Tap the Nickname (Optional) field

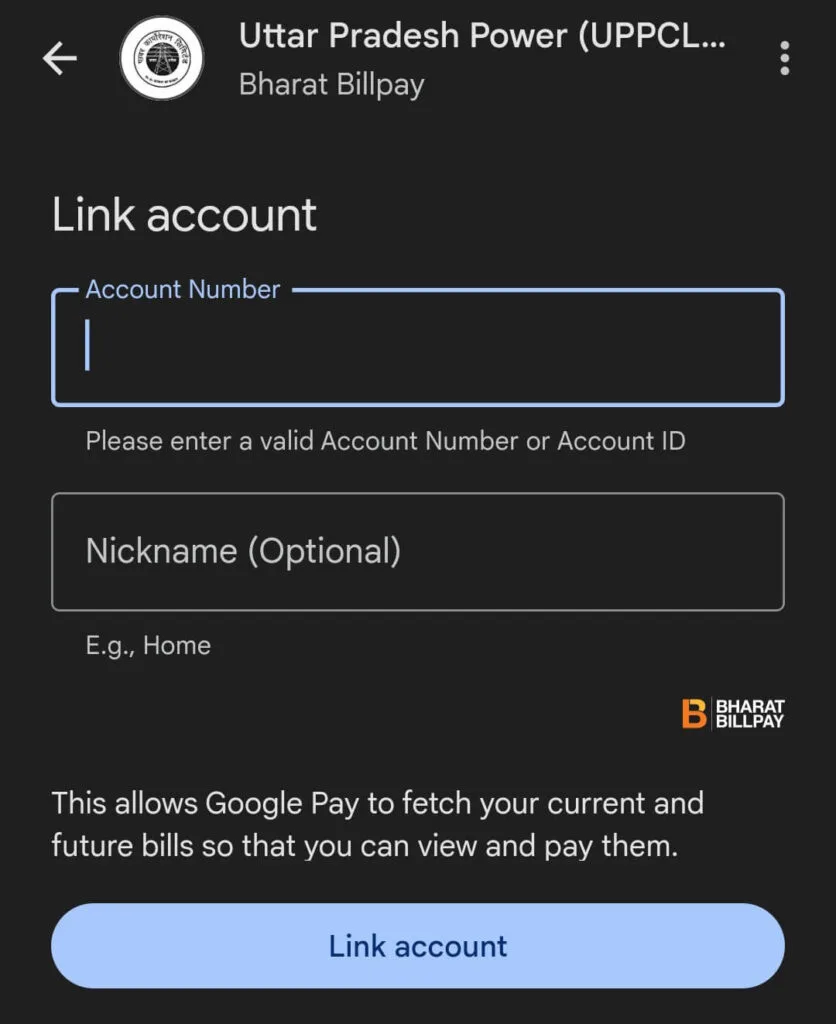tap(417, 551)
